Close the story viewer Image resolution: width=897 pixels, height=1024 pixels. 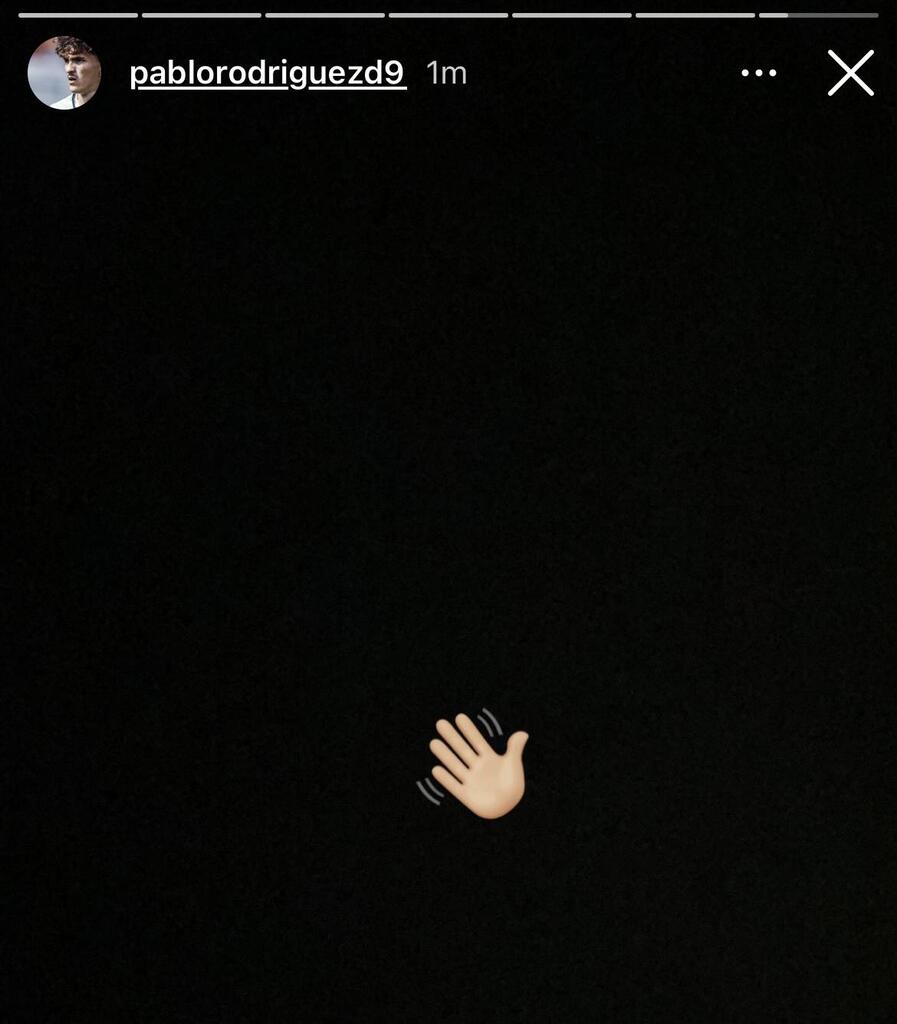click(850, 73)
